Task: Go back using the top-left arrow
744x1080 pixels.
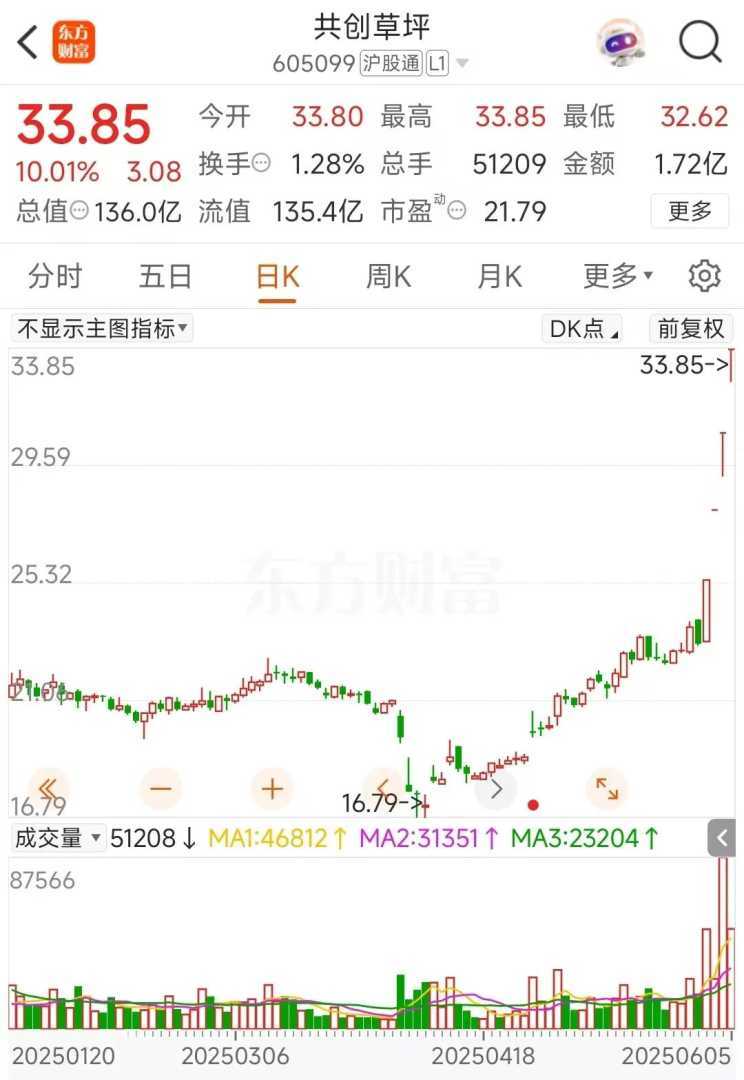Action: pos(28,42)
